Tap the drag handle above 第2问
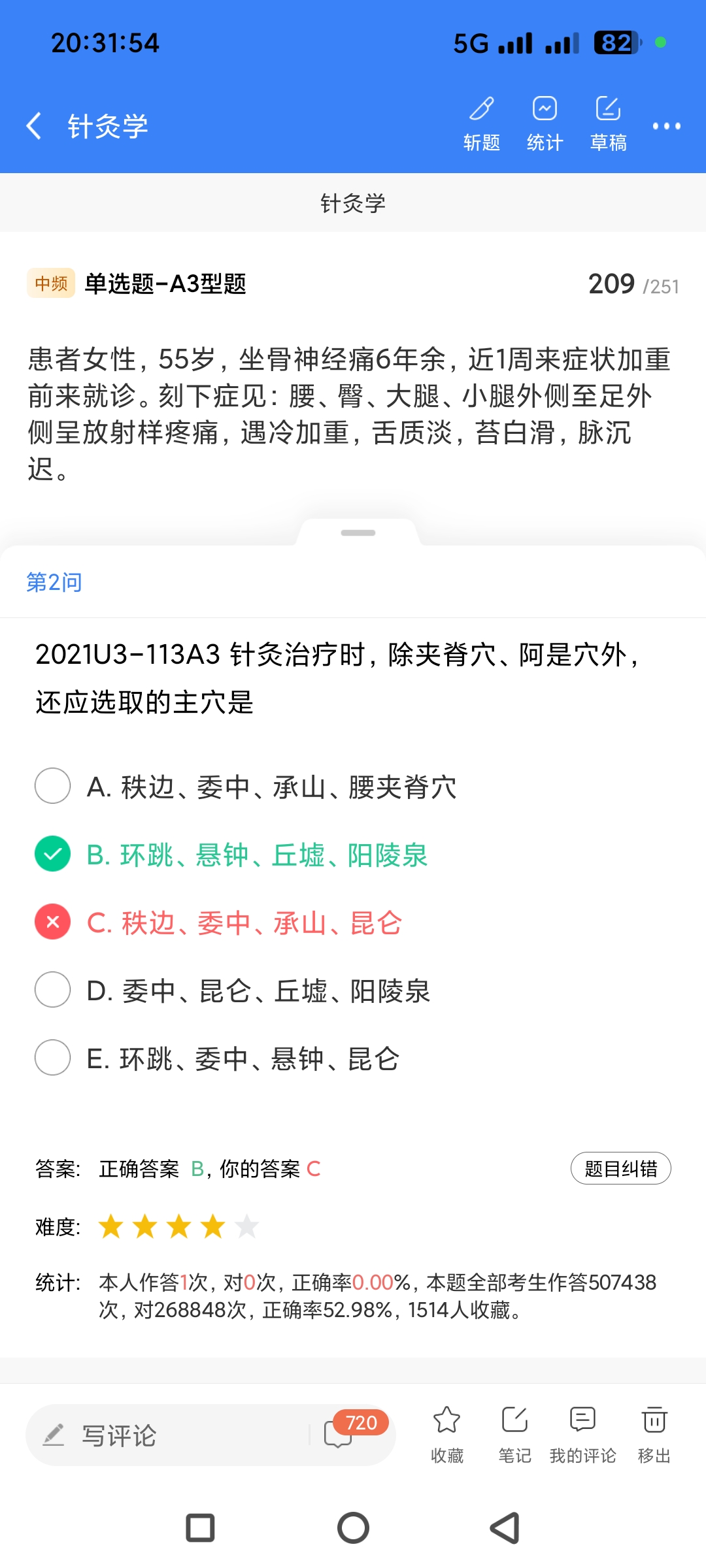706x1568 pixels. pos(358,533)
